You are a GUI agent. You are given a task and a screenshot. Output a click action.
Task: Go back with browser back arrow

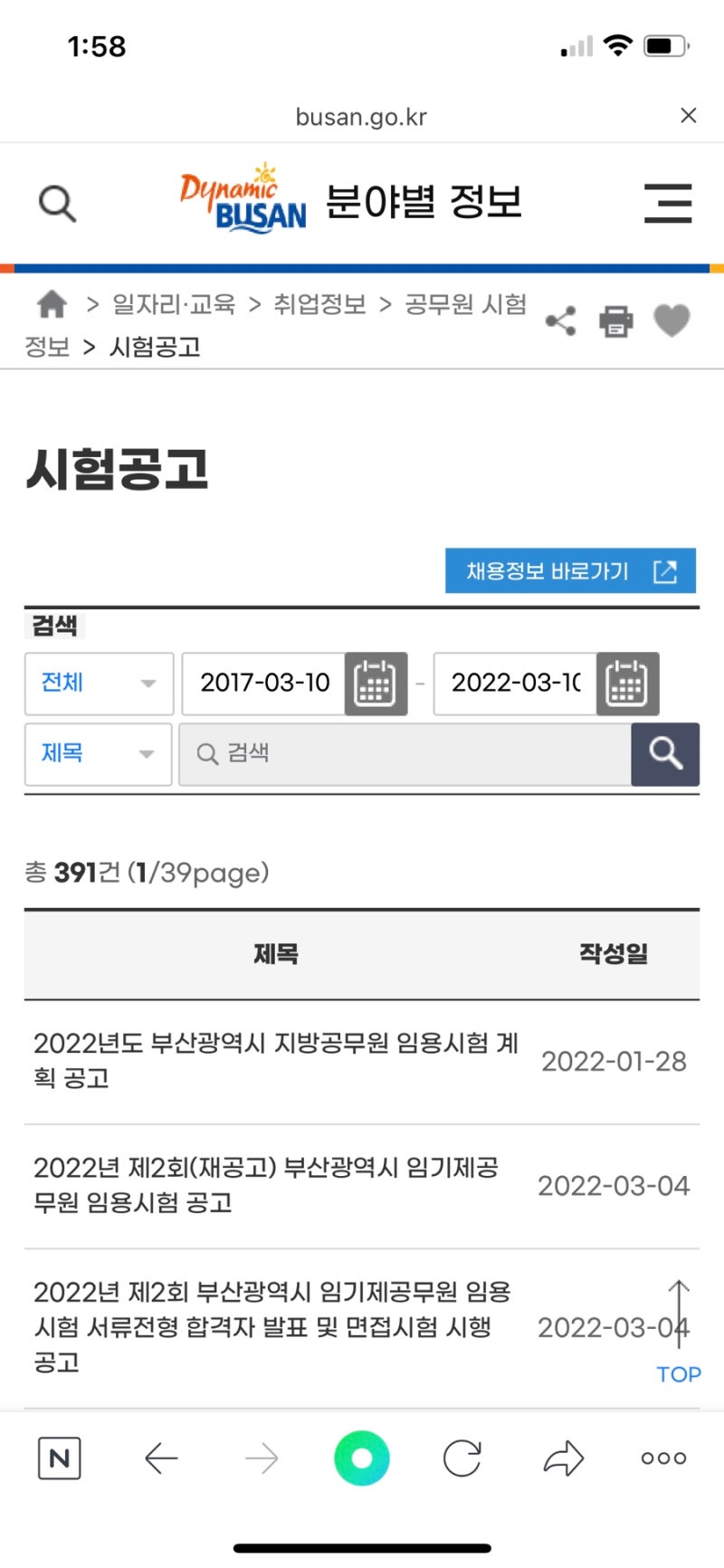coord(161,1458)
